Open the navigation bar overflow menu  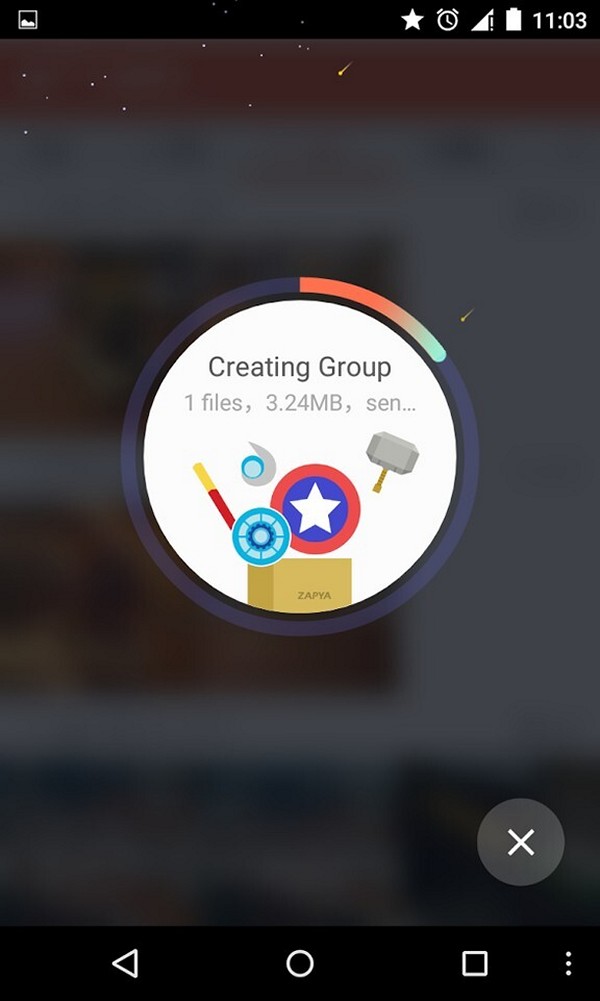point(568,963)
